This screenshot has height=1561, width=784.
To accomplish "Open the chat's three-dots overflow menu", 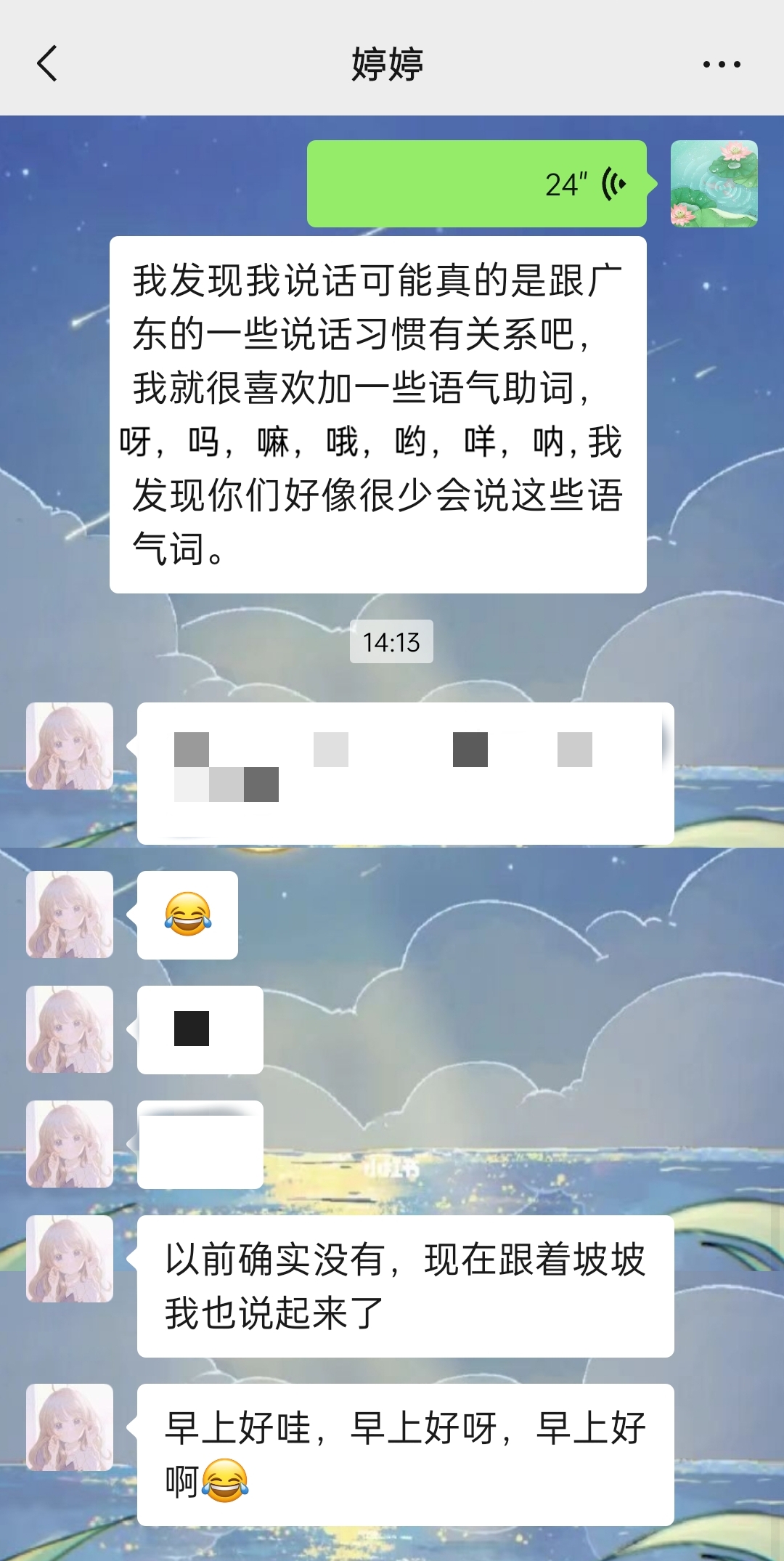I will pyautogui.click(x=721, y=65).
